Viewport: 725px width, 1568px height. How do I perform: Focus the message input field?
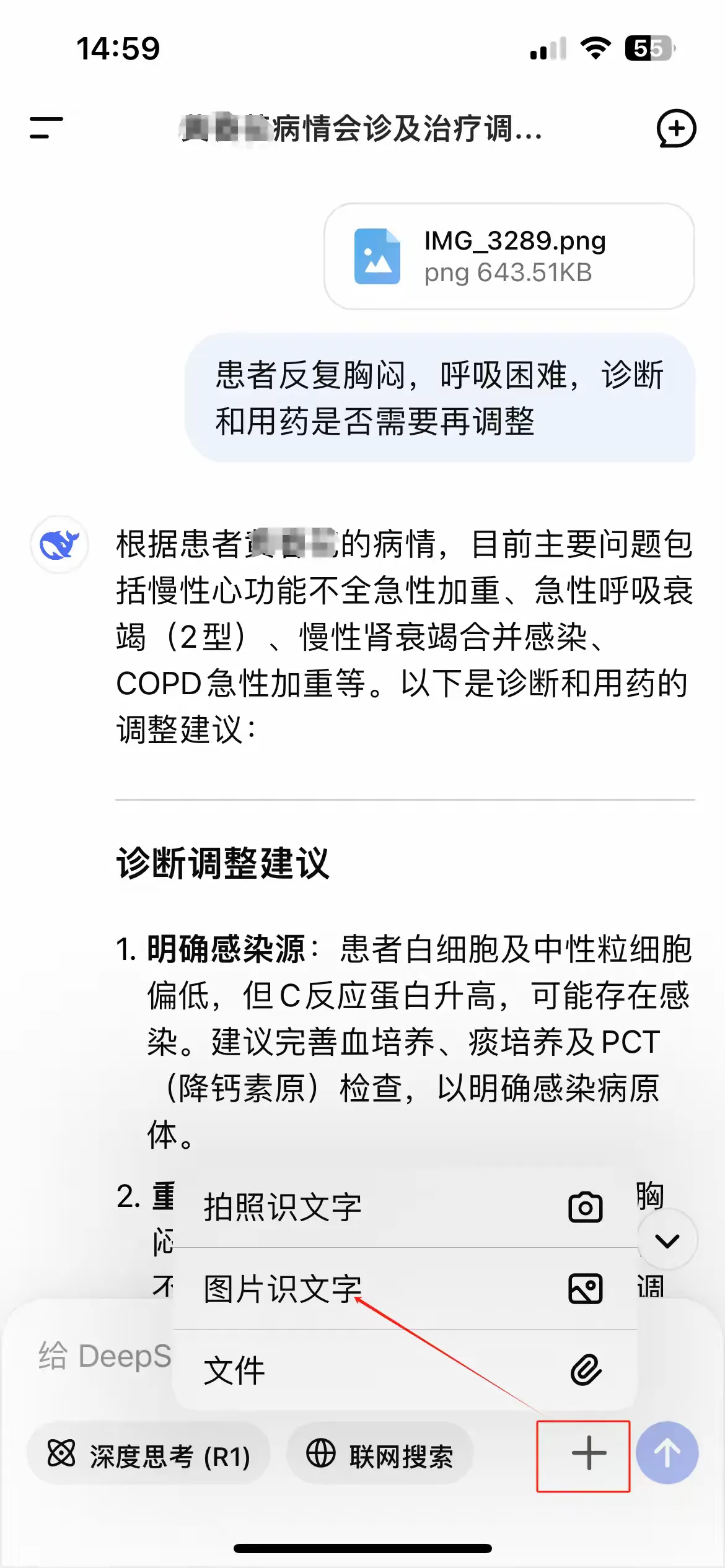[x=104, y=1356]
